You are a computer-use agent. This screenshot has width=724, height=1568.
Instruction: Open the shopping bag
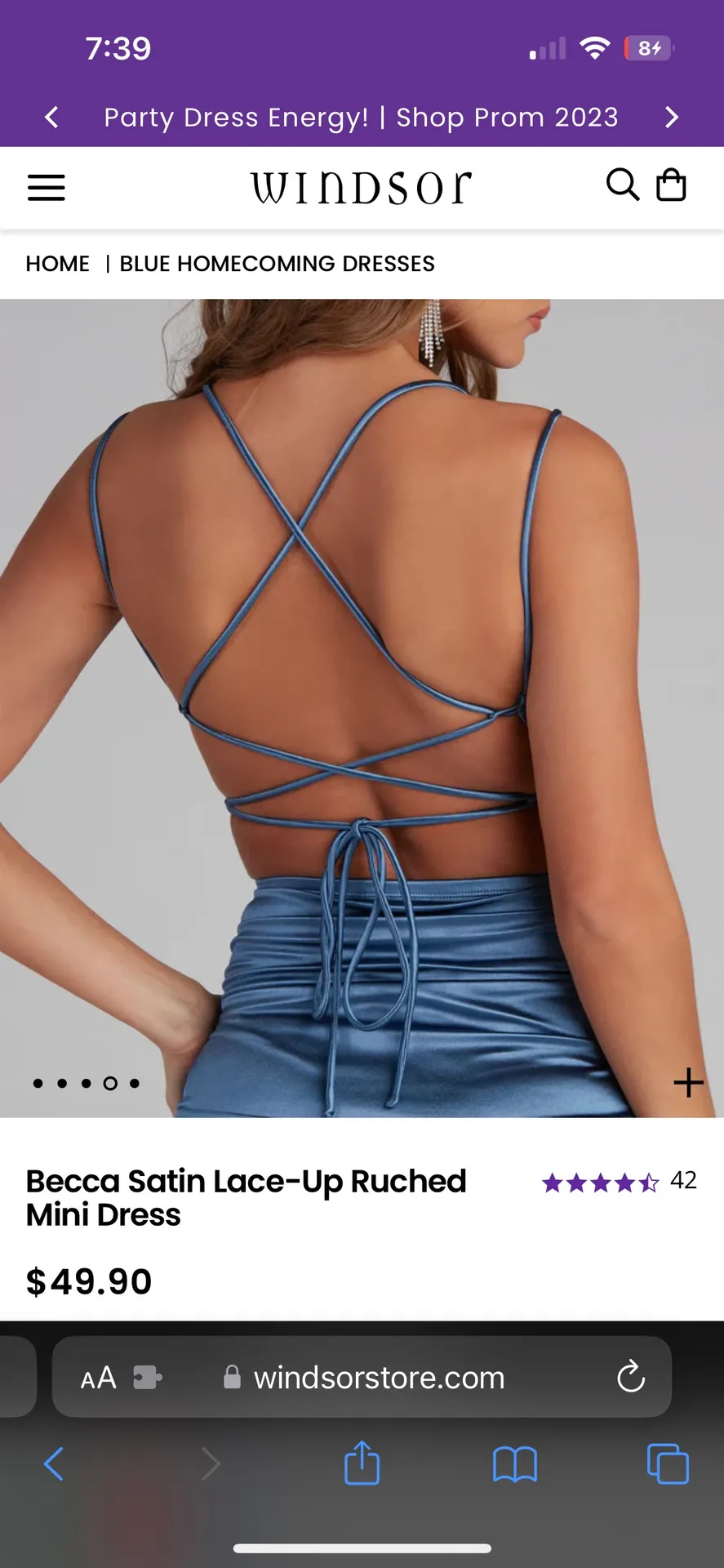671,185
